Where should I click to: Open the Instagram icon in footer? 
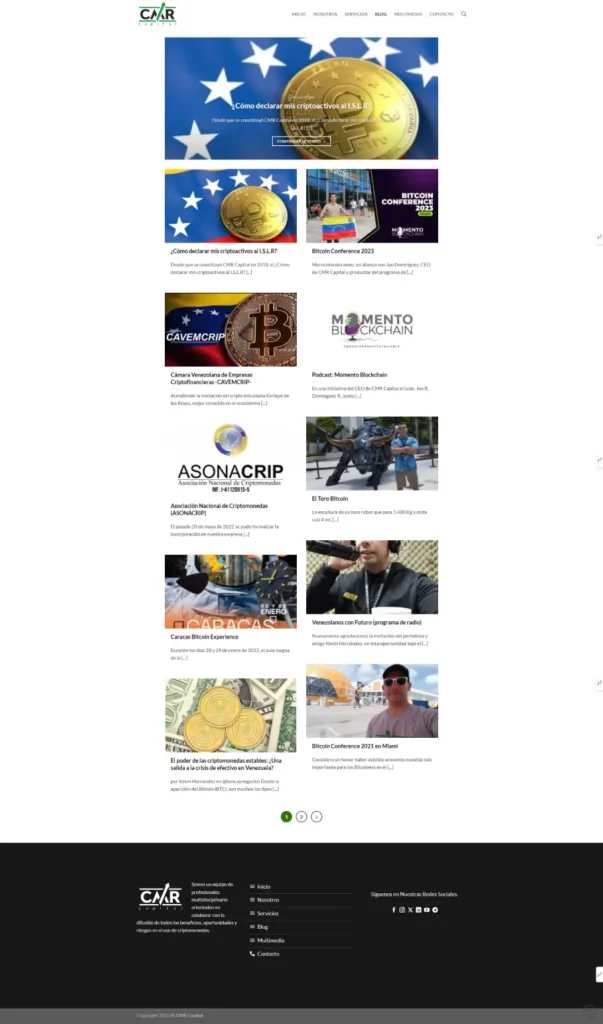(402, 909)
